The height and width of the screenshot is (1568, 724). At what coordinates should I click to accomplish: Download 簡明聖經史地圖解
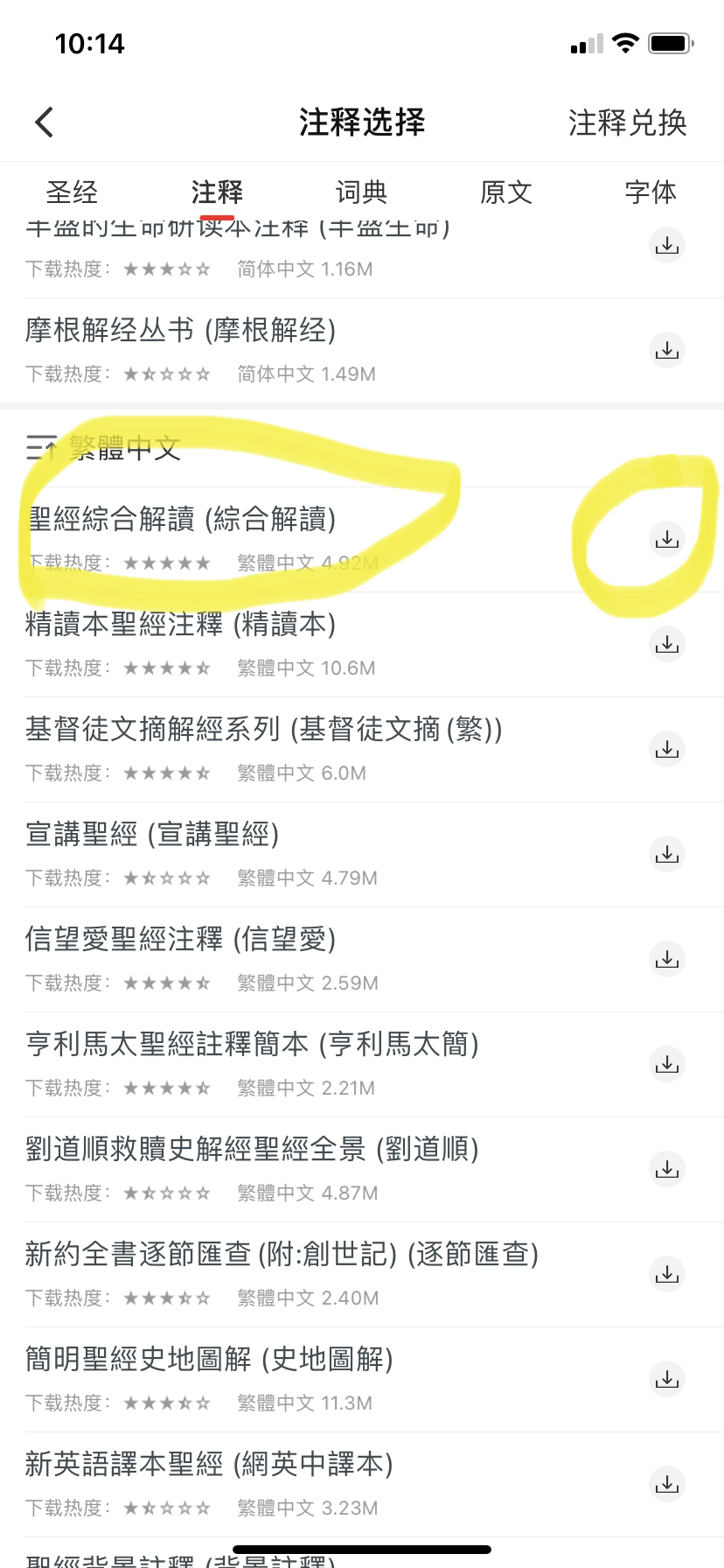click(667, 1379)
